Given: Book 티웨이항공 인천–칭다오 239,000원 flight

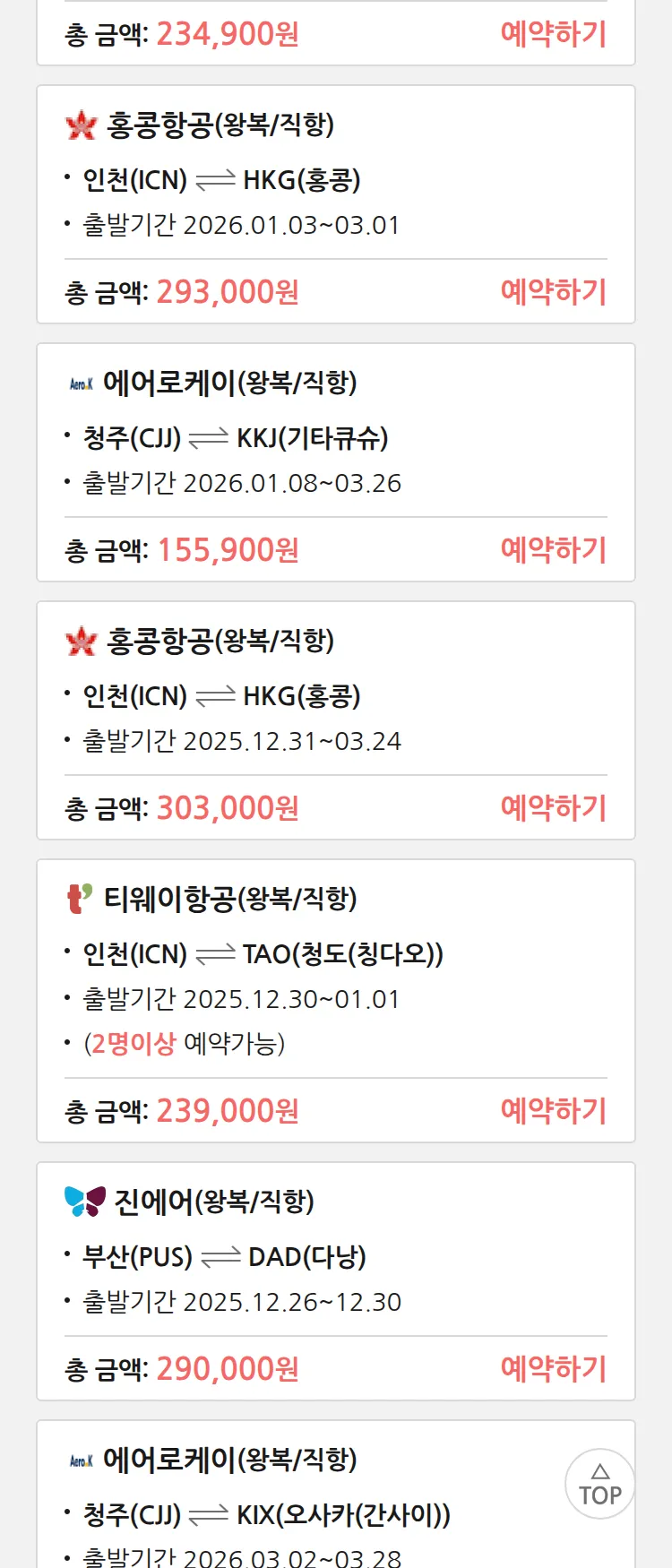Looking at the screenshot, I should coord(553,1111).
